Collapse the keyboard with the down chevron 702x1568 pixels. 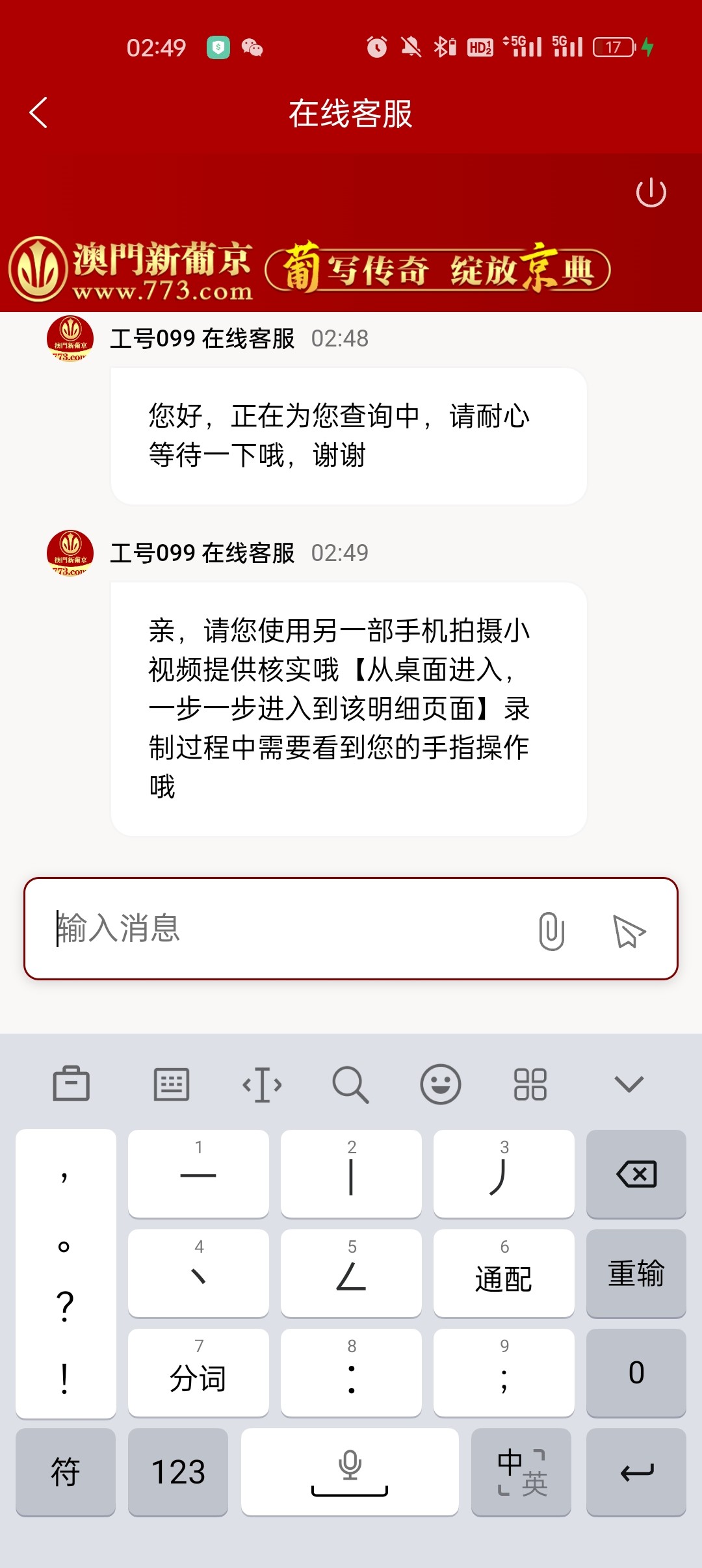[629, 1084]
